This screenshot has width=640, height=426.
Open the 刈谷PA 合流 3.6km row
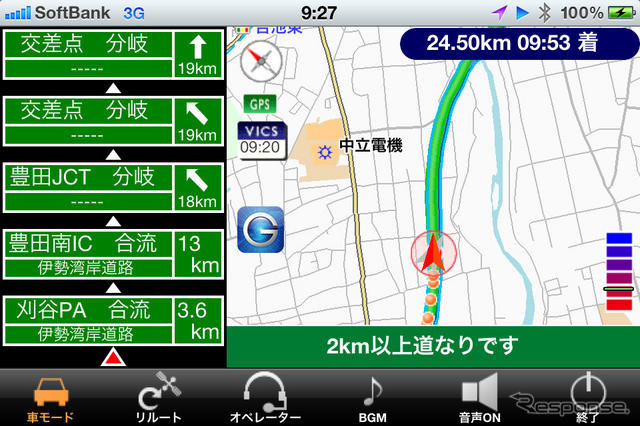click(111, 320)
